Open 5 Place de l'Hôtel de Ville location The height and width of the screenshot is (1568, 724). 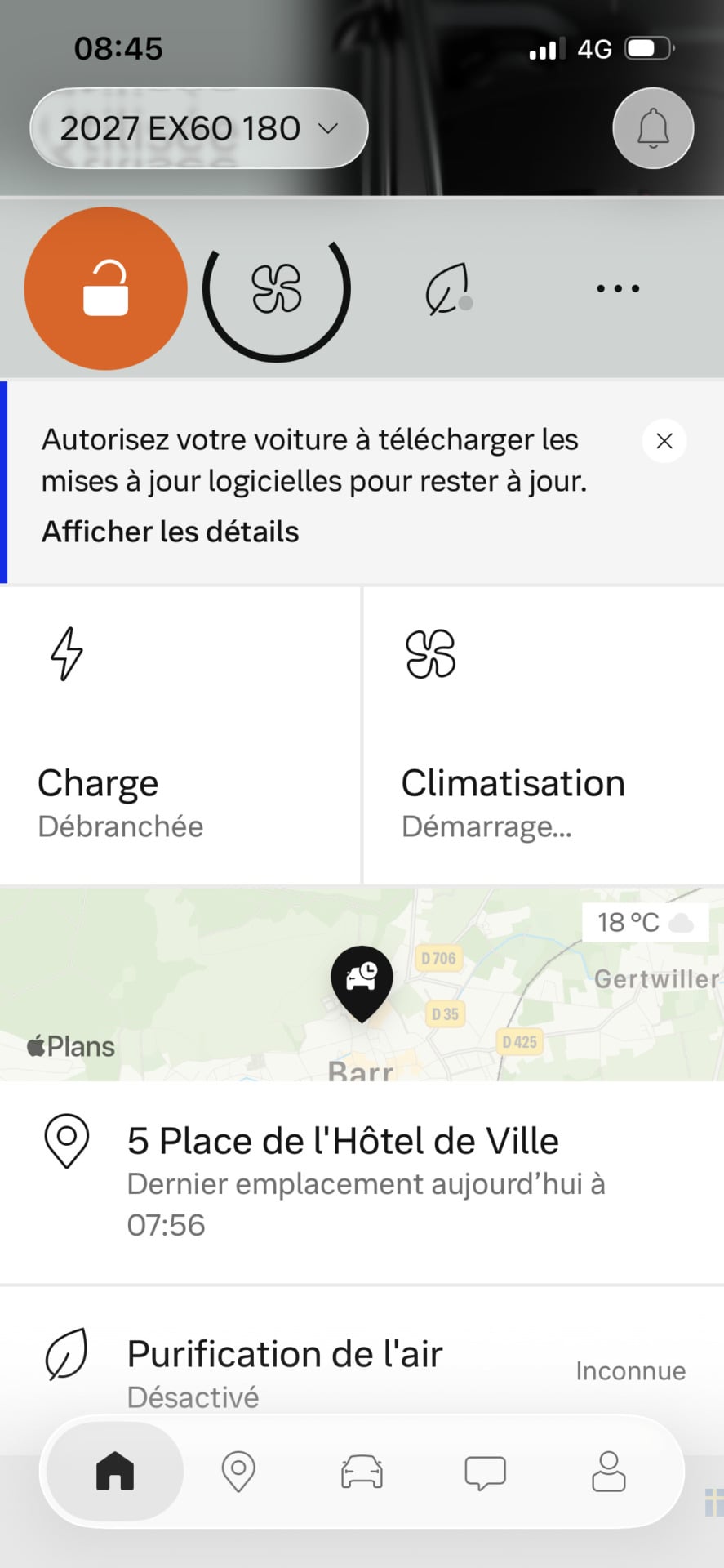(x=362, y=1182)
